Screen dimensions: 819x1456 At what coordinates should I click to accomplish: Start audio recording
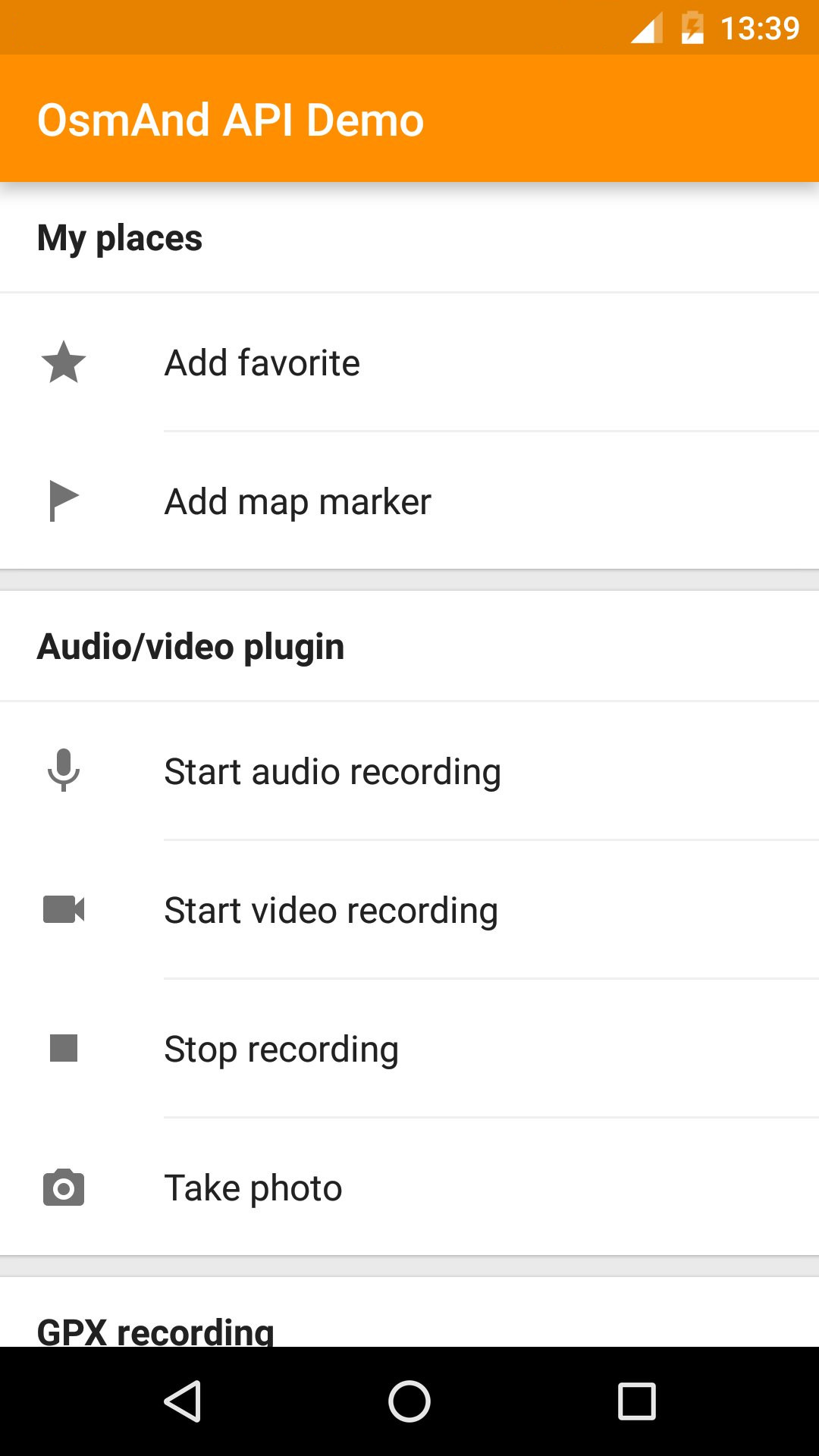click(409, 771)
